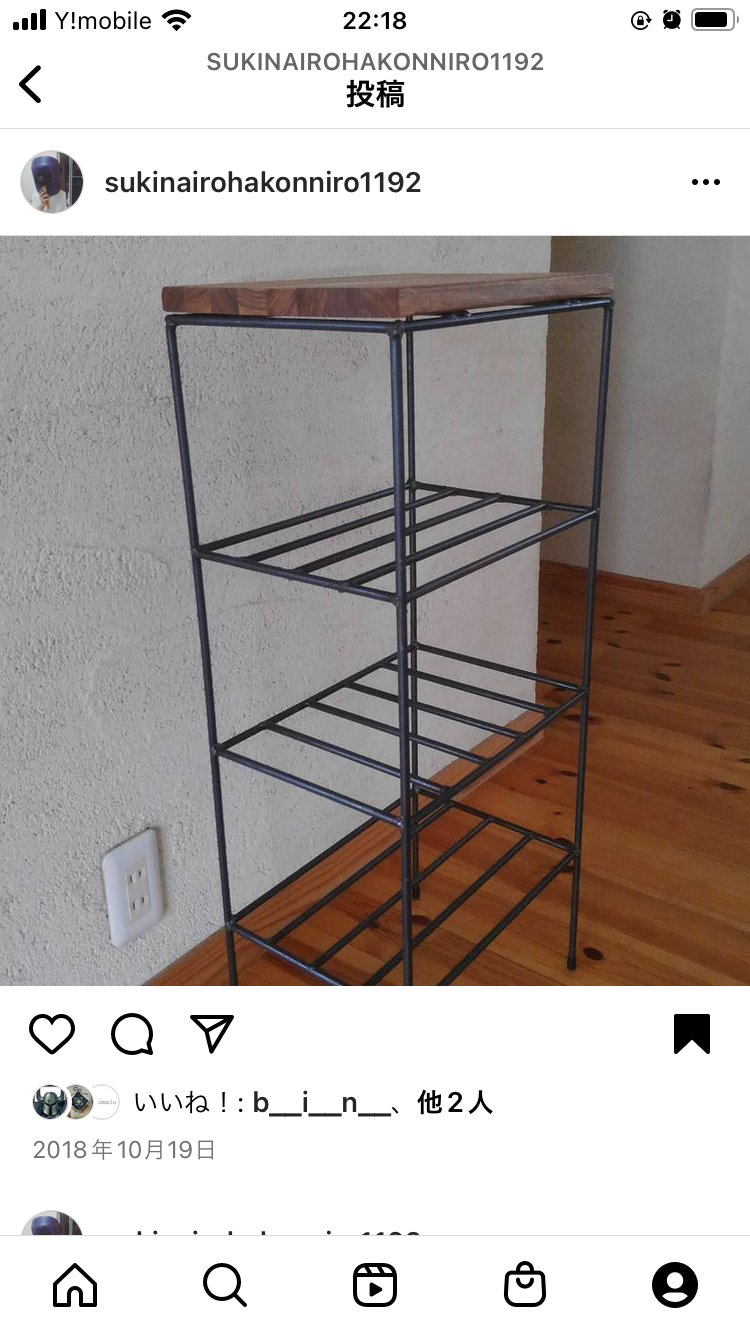Go back with the top-left arrow
Screen dimensions: 750x1334
(31, 84)
